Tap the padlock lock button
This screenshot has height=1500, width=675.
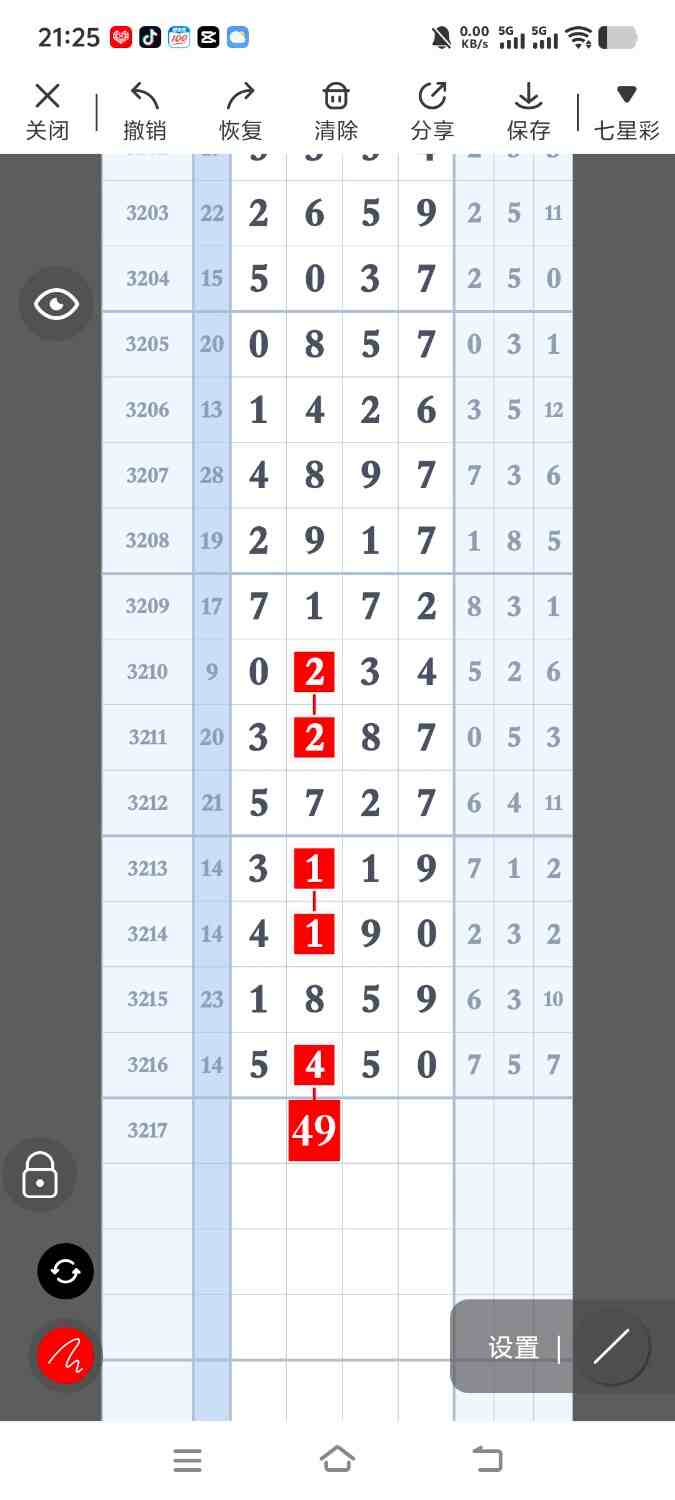coord(40,1175)
